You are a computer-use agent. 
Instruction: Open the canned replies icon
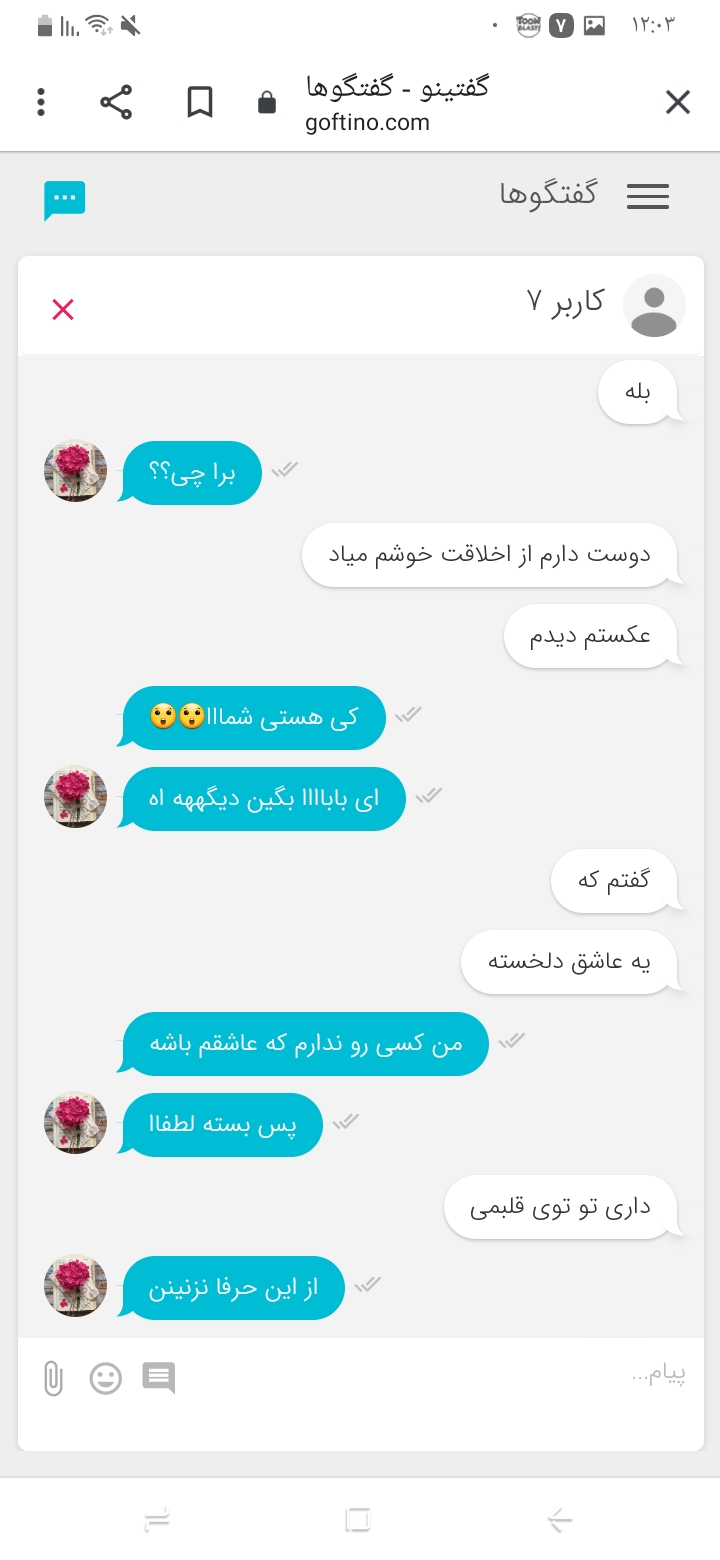pyautogui.click(x=158, y=1378)
